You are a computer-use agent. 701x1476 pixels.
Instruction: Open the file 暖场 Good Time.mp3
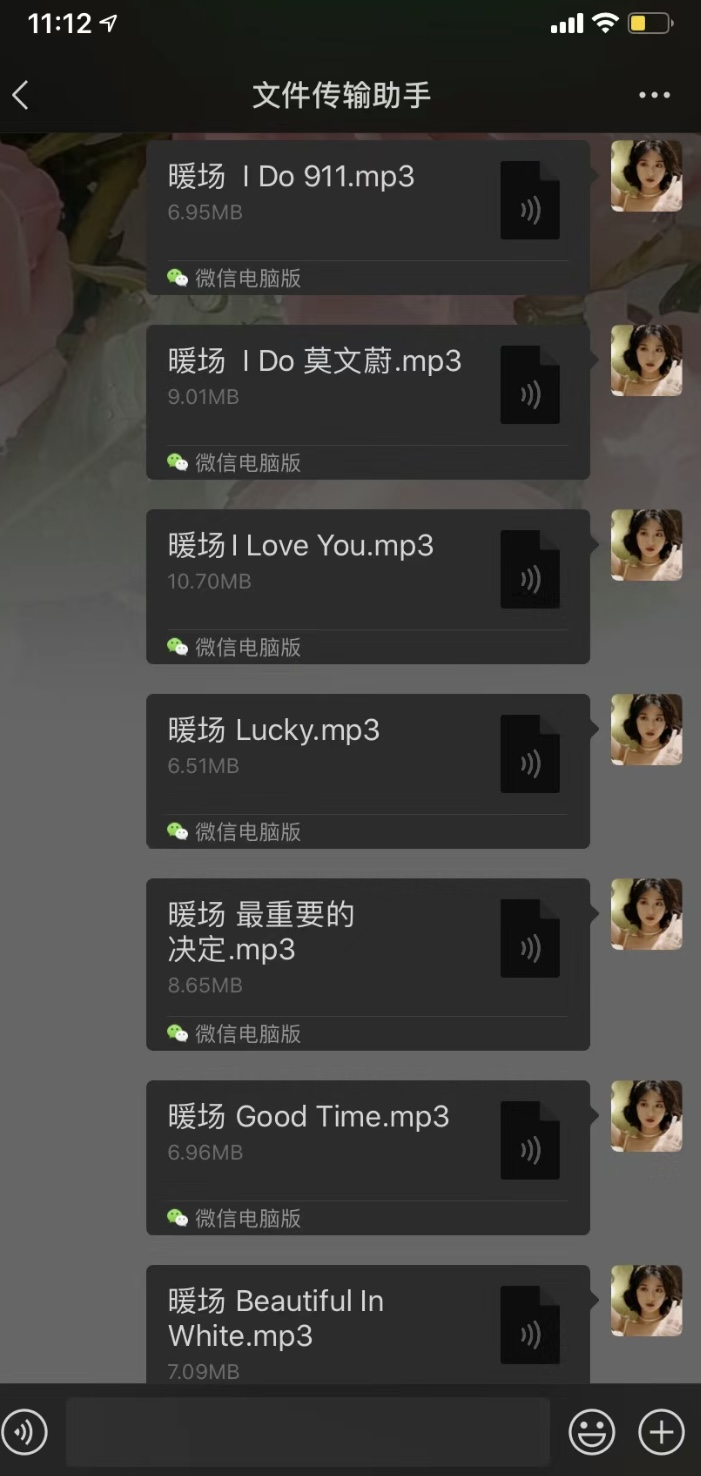coord(368,1158)
